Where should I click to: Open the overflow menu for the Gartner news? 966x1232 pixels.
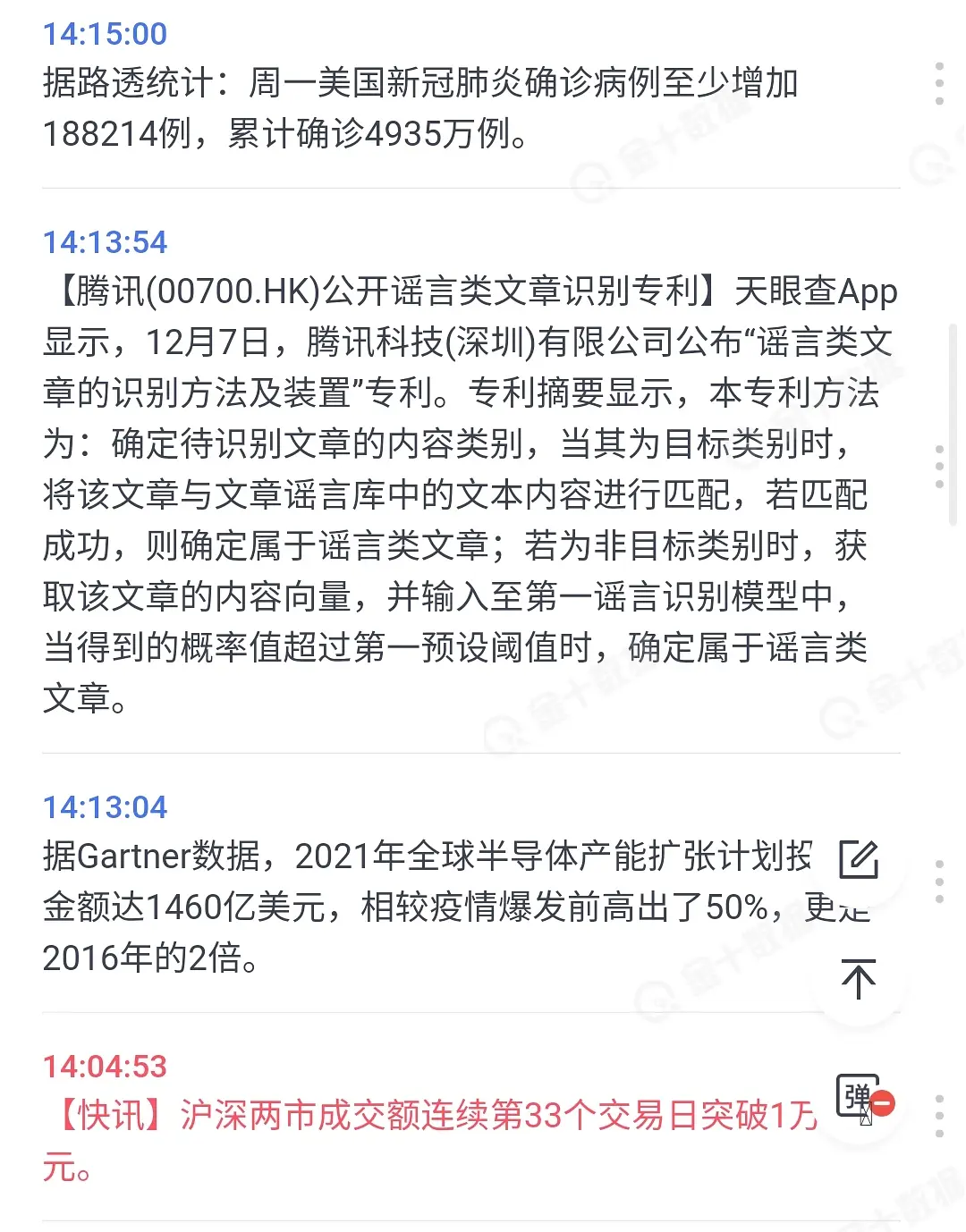[x=938, y=882]
